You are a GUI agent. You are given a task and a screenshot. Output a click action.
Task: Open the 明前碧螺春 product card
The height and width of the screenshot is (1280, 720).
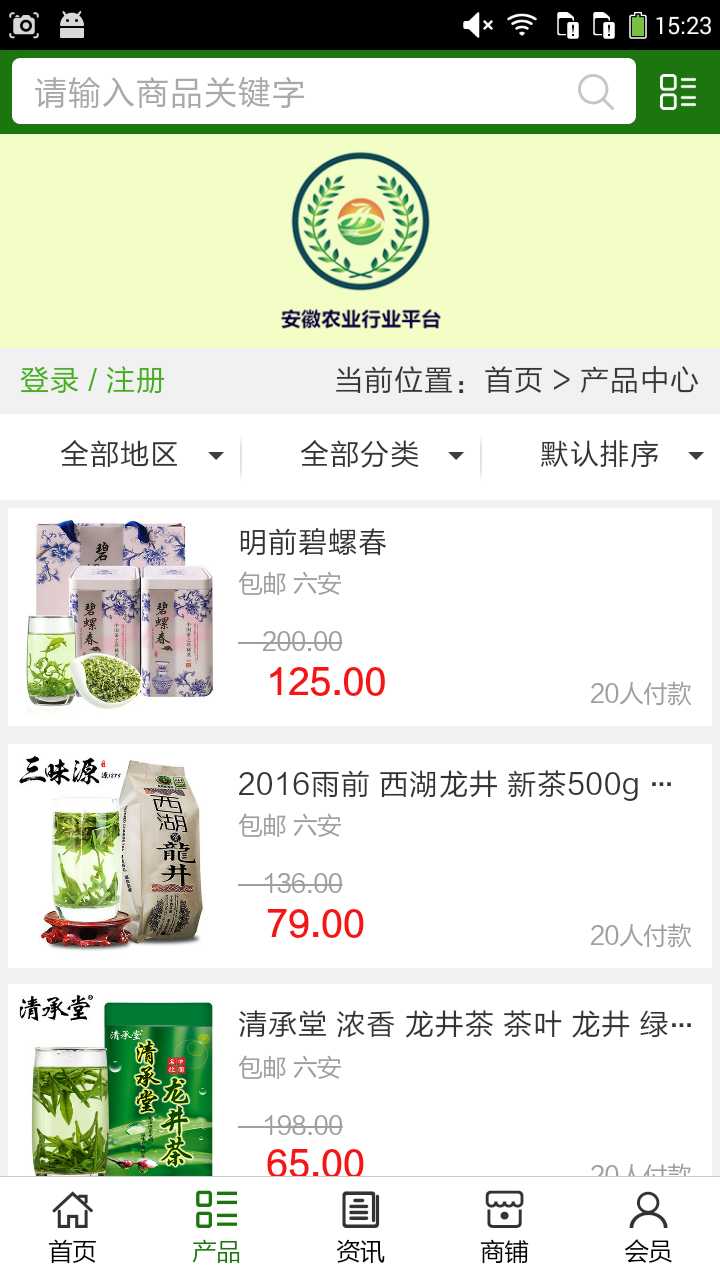[360, 616]
